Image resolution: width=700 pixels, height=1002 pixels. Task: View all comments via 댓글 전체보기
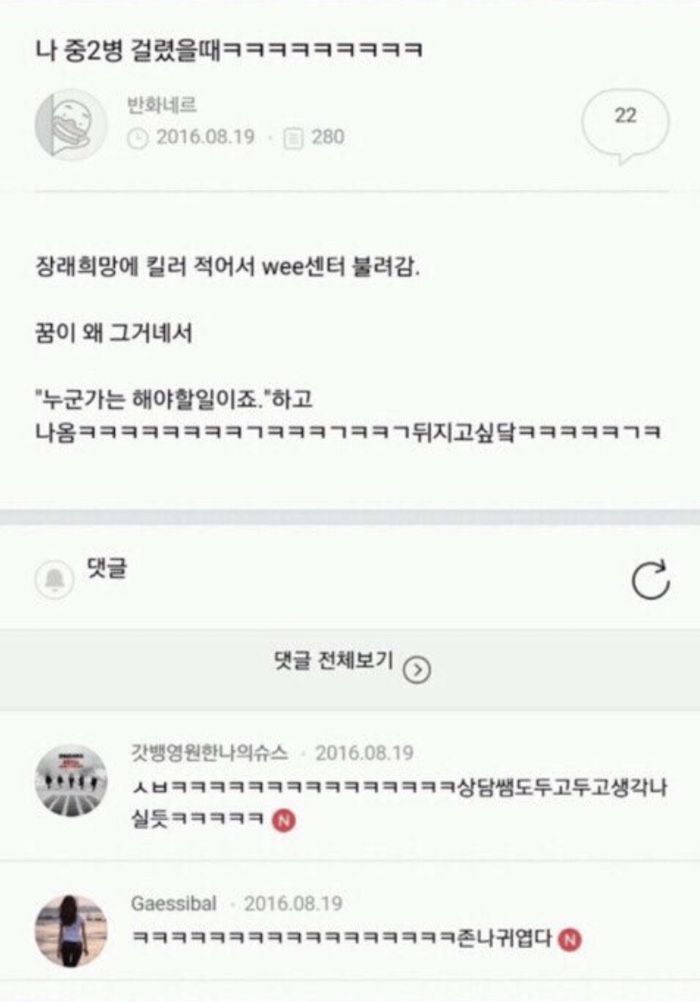350,666
